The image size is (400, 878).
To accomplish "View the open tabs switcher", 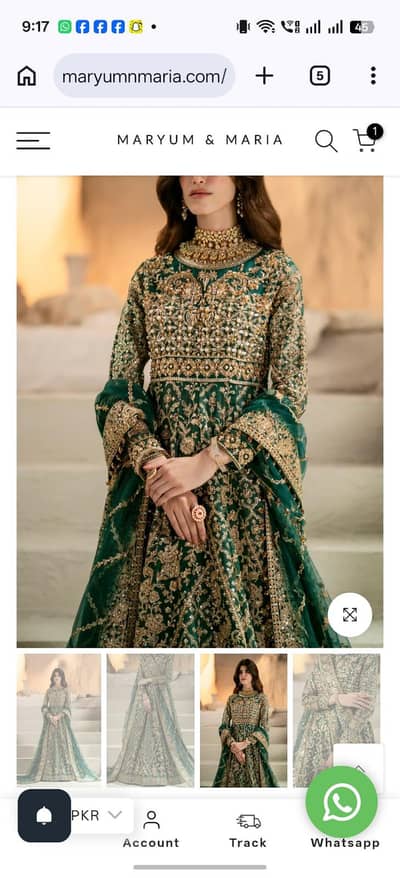I will [x=320, y=76].
